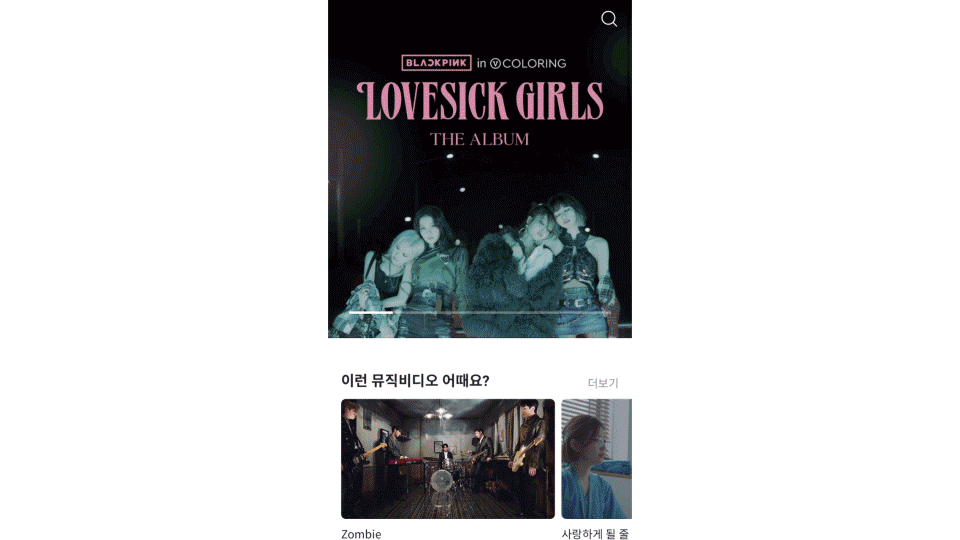This screenshot has width=960, height=540.
Task: Open the Zombie music video
Action: [447, 459]
